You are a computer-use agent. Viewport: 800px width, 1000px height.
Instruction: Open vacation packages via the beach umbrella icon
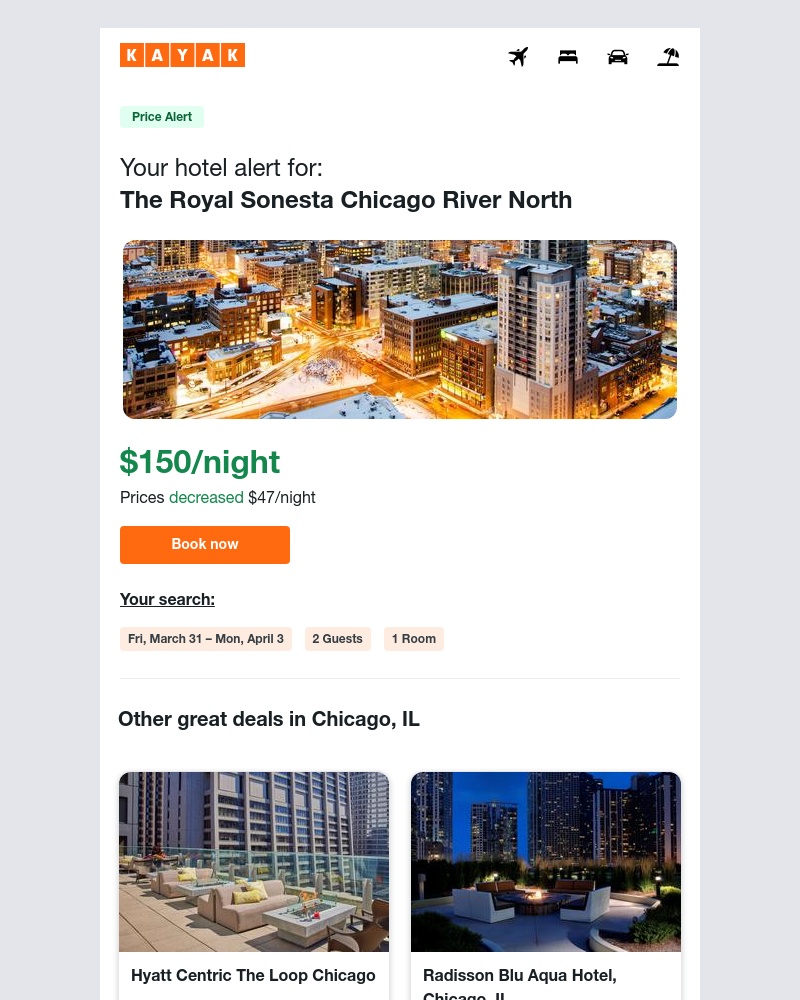tap(668, 57)
